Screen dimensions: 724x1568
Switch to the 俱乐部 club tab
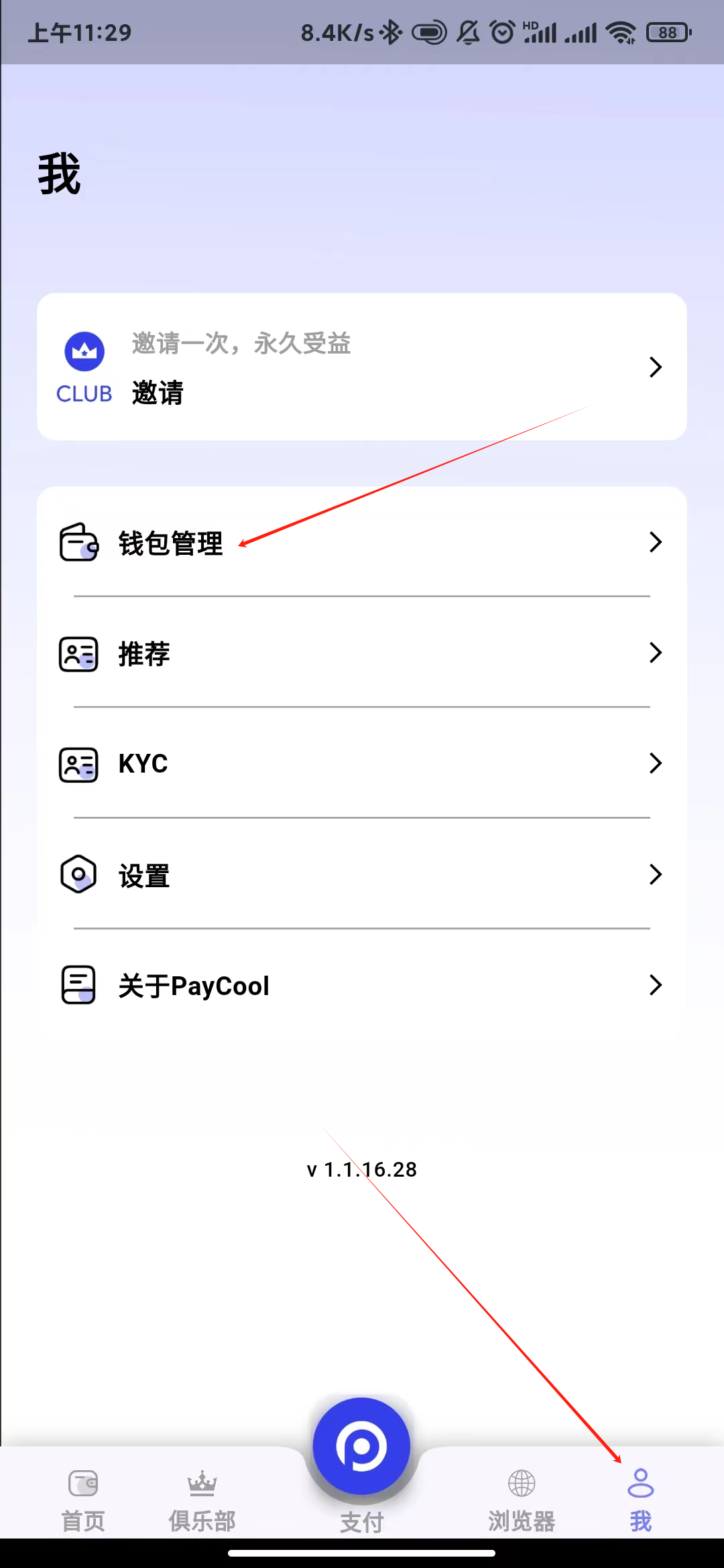click(x=202, y=1499)
